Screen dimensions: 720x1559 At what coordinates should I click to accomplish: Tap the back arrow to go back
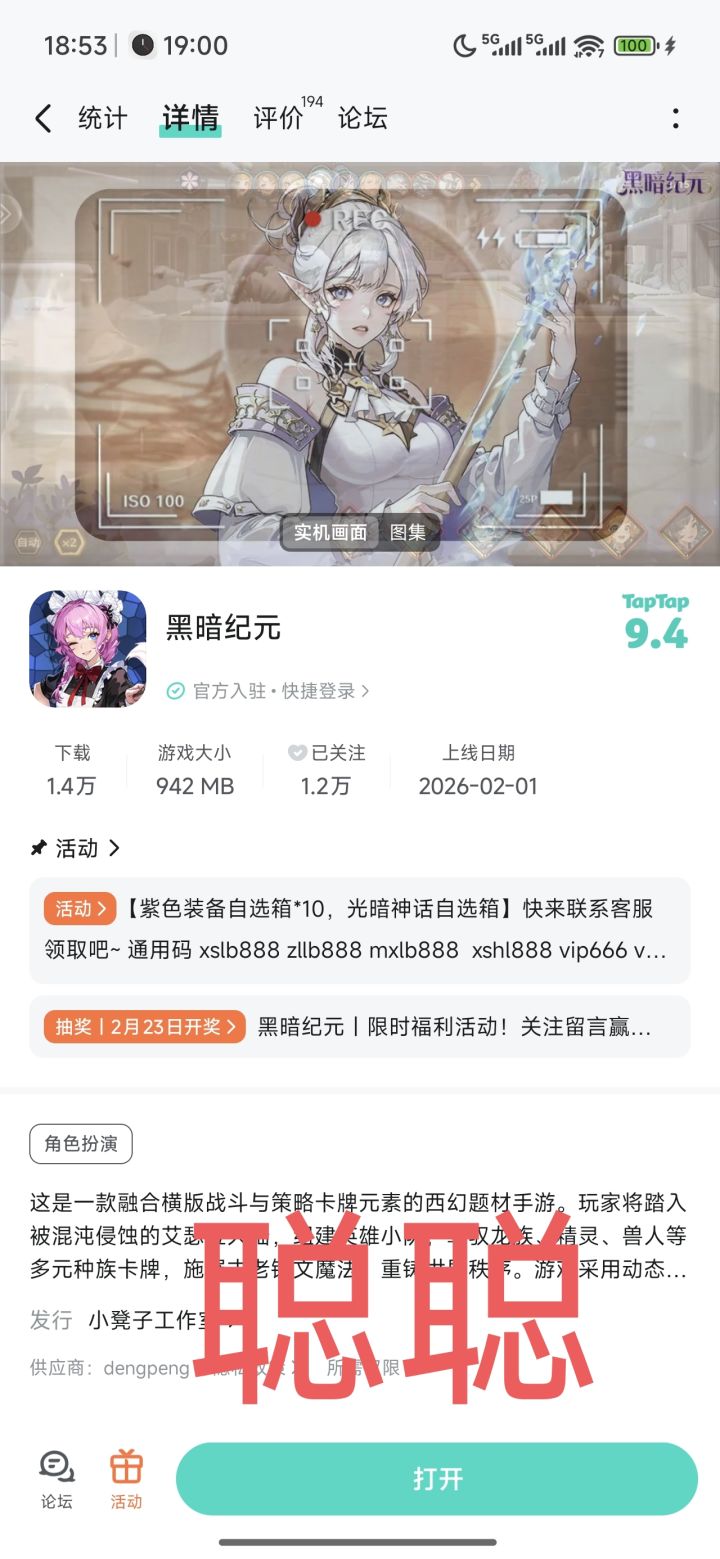tap(42, 118)
